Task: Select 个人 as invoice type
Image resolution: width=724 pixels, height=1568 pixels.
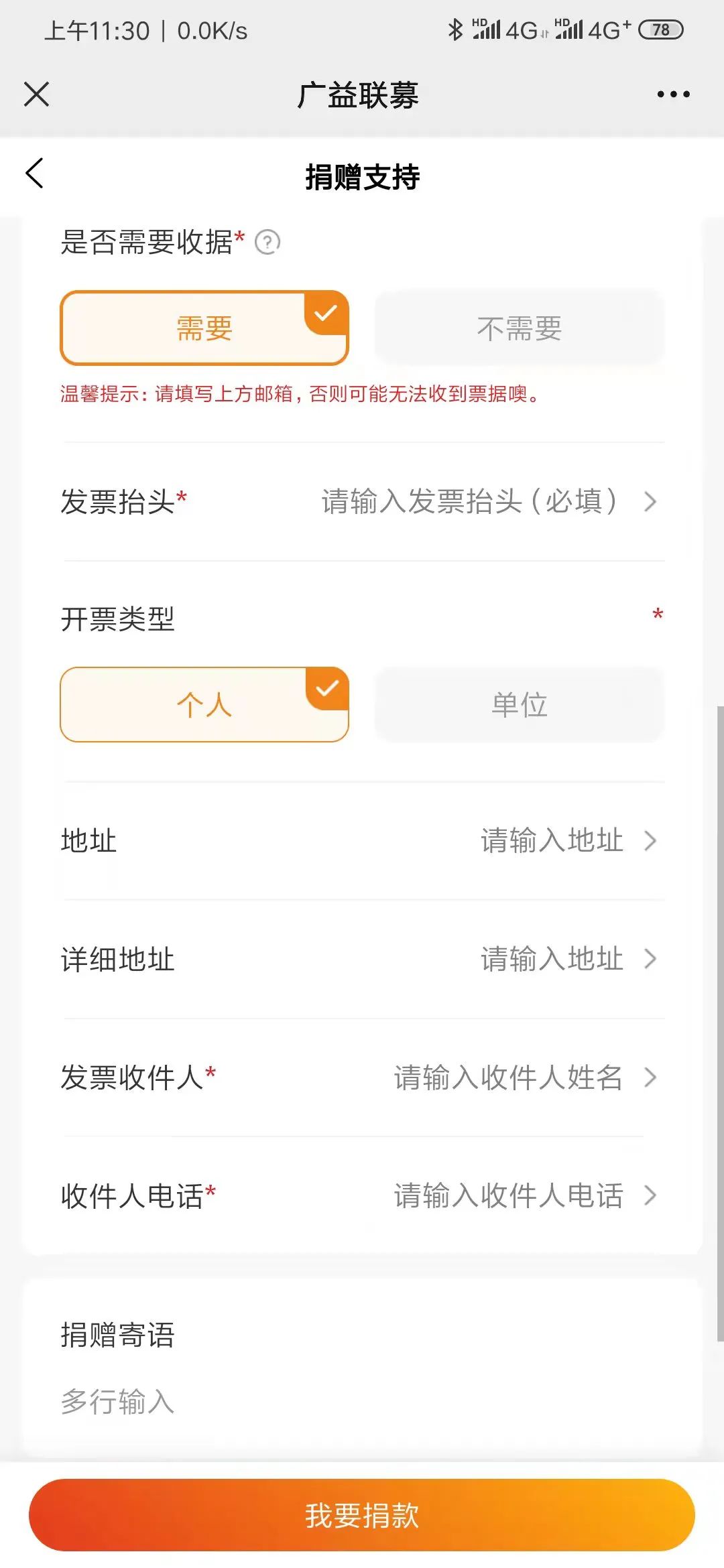Action: (x=204, y=704)
